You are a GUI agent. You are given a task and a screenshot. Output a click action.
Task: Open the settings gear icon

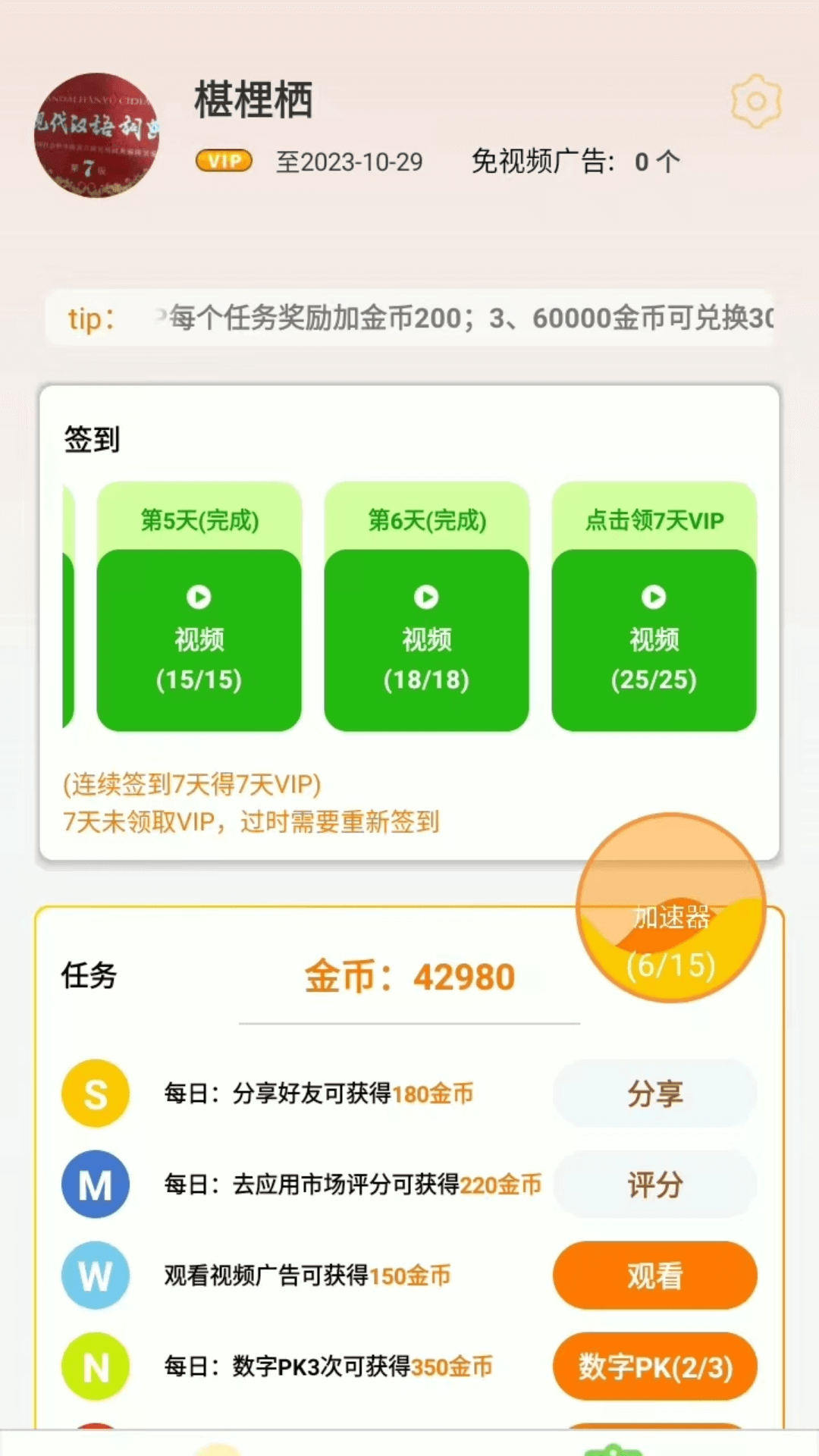pos(756,99)
